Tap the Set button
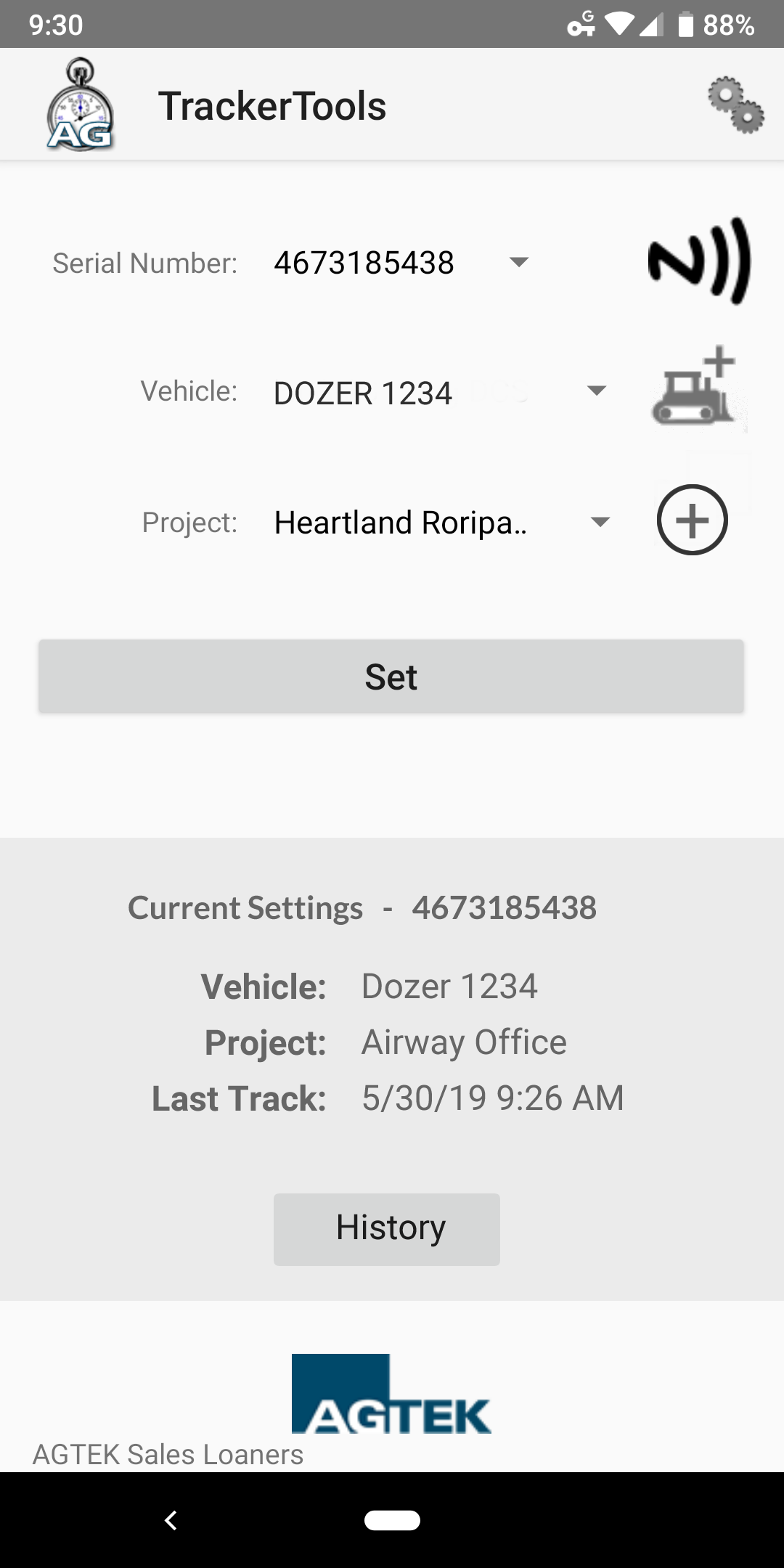This screenshot has height=1568, width=784. (391, 677)
